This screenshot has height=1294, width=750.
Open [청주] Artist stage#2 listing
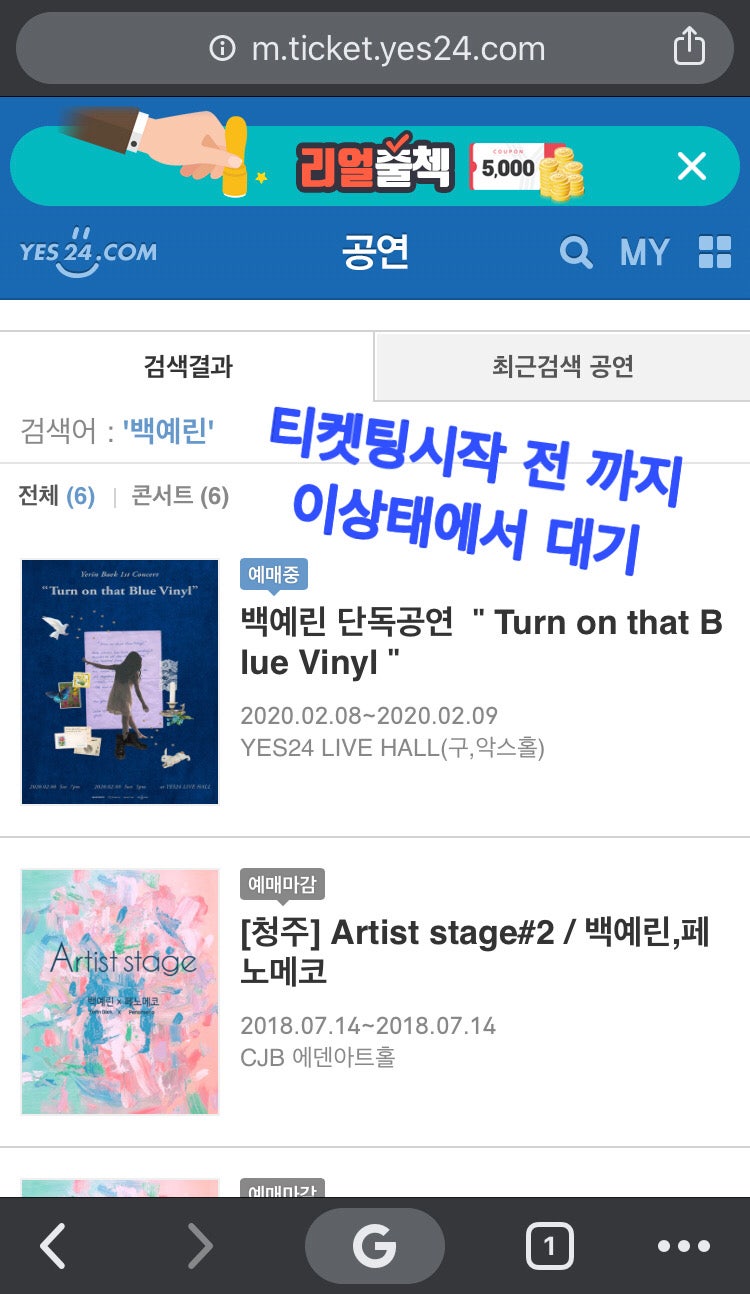pos(475,951)
